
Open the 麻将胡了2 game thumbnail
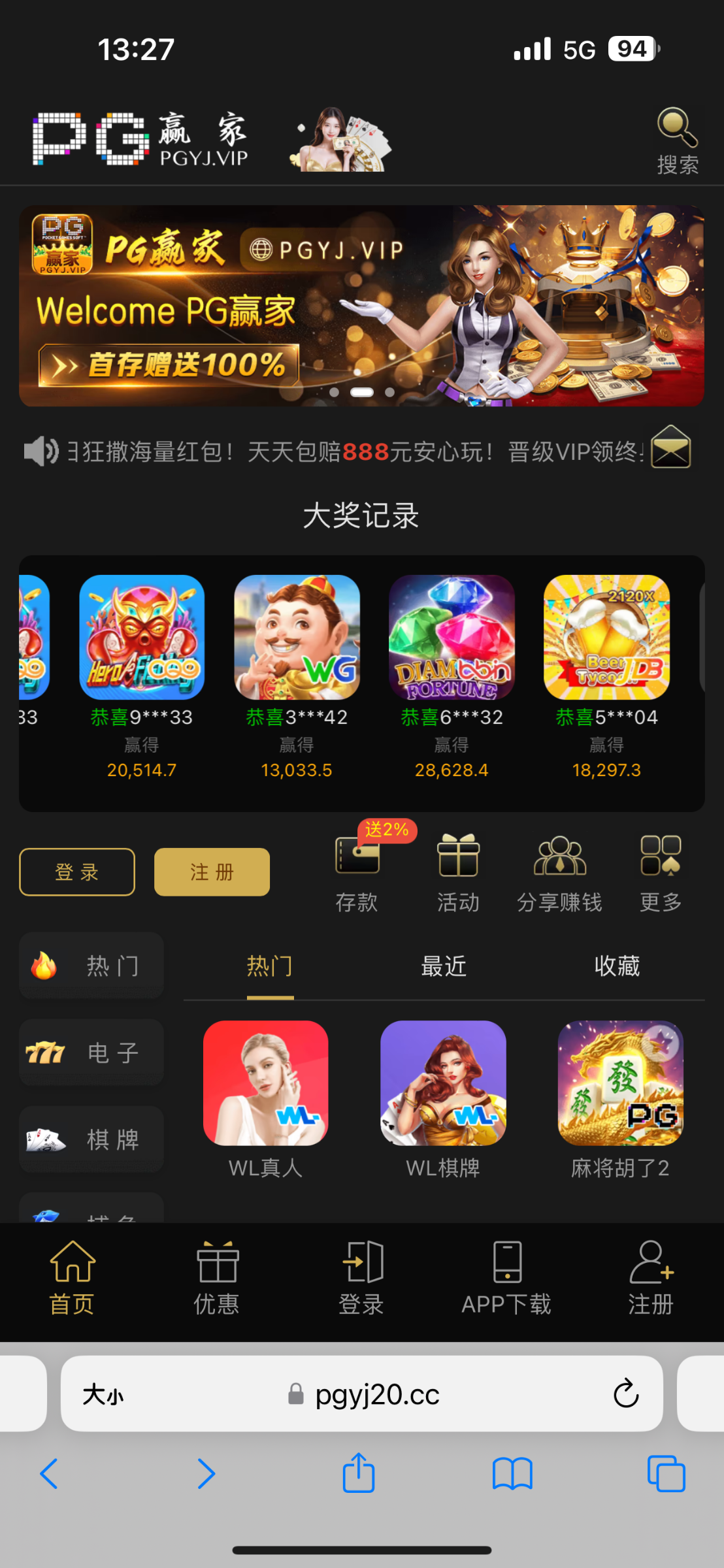coord(619,1083)
